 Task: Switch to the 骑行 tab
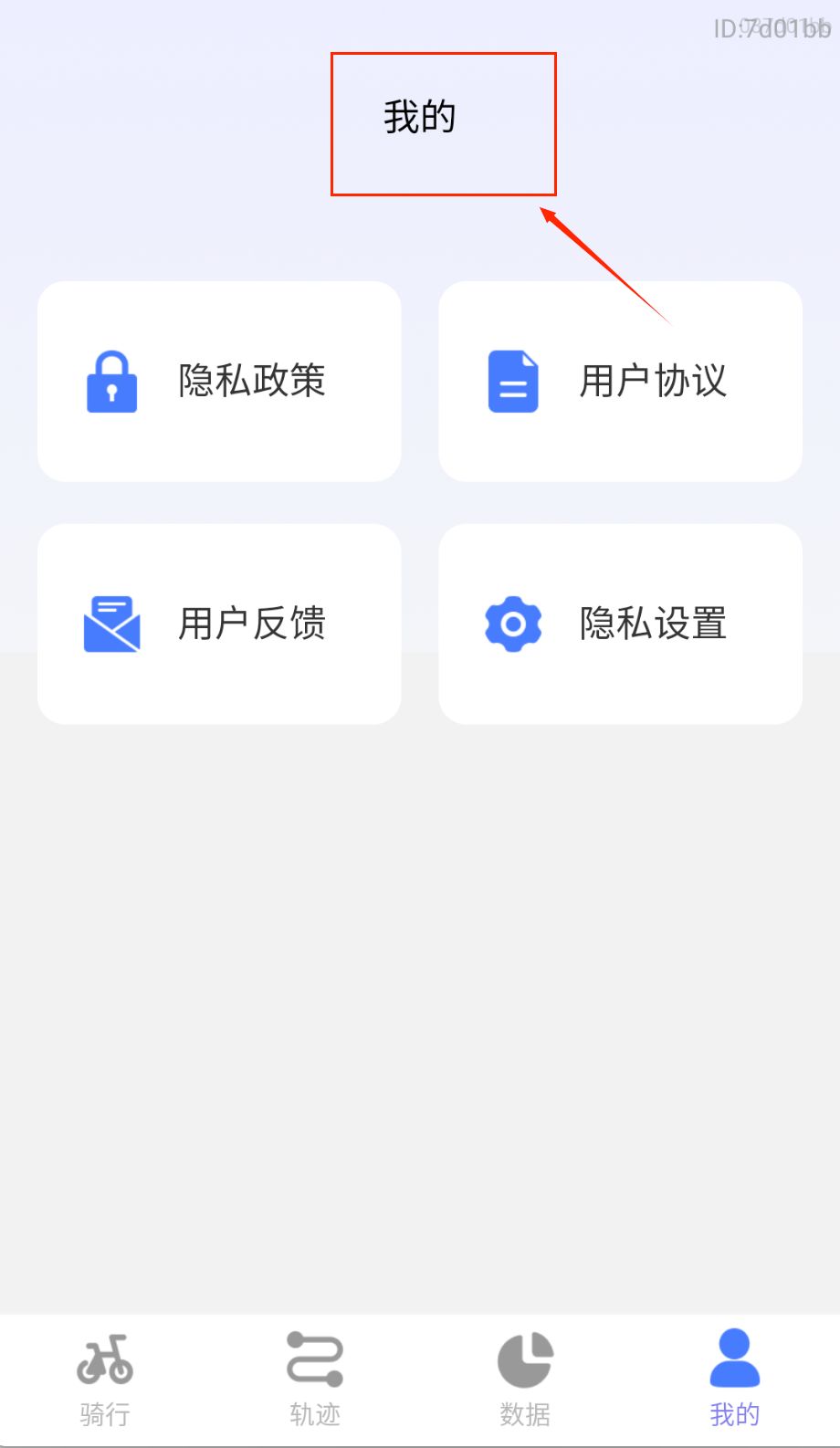tap(105, 1379)
